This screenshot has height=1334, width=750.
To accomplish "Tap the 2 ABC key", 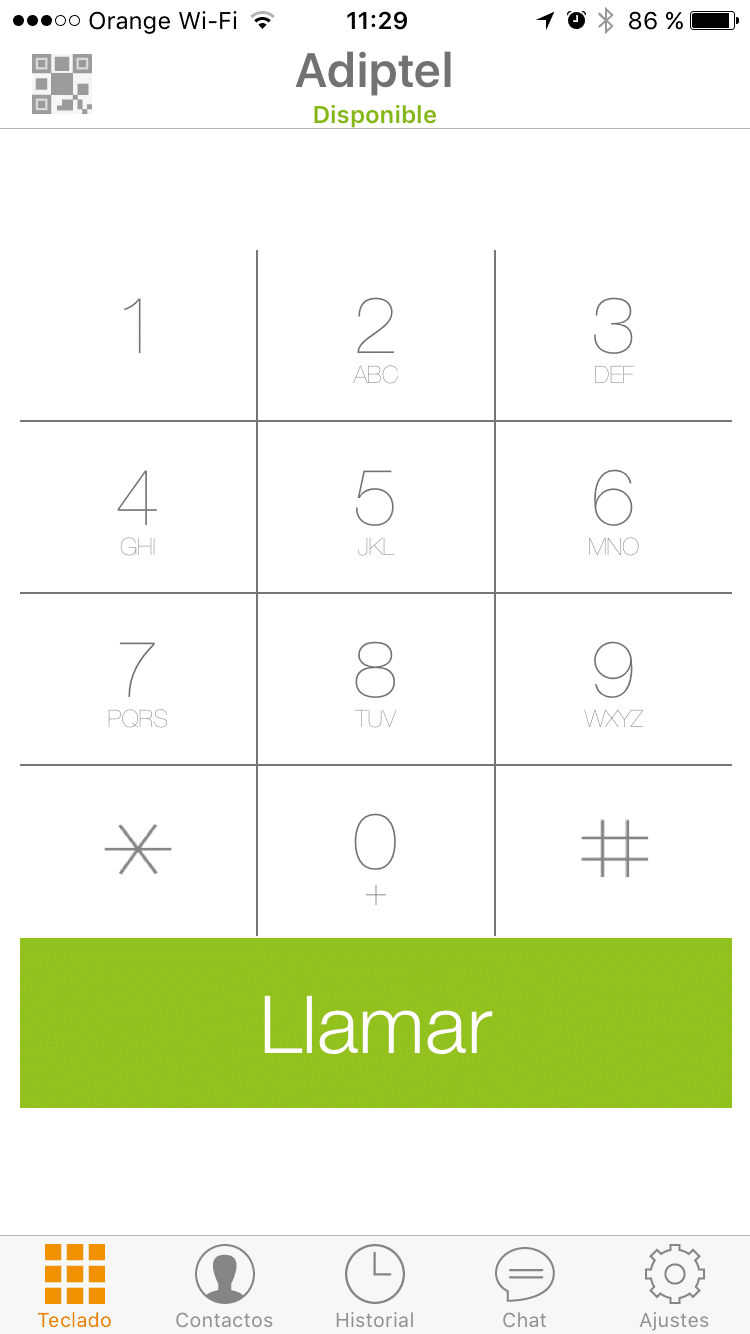I will (x=376, y=335).
